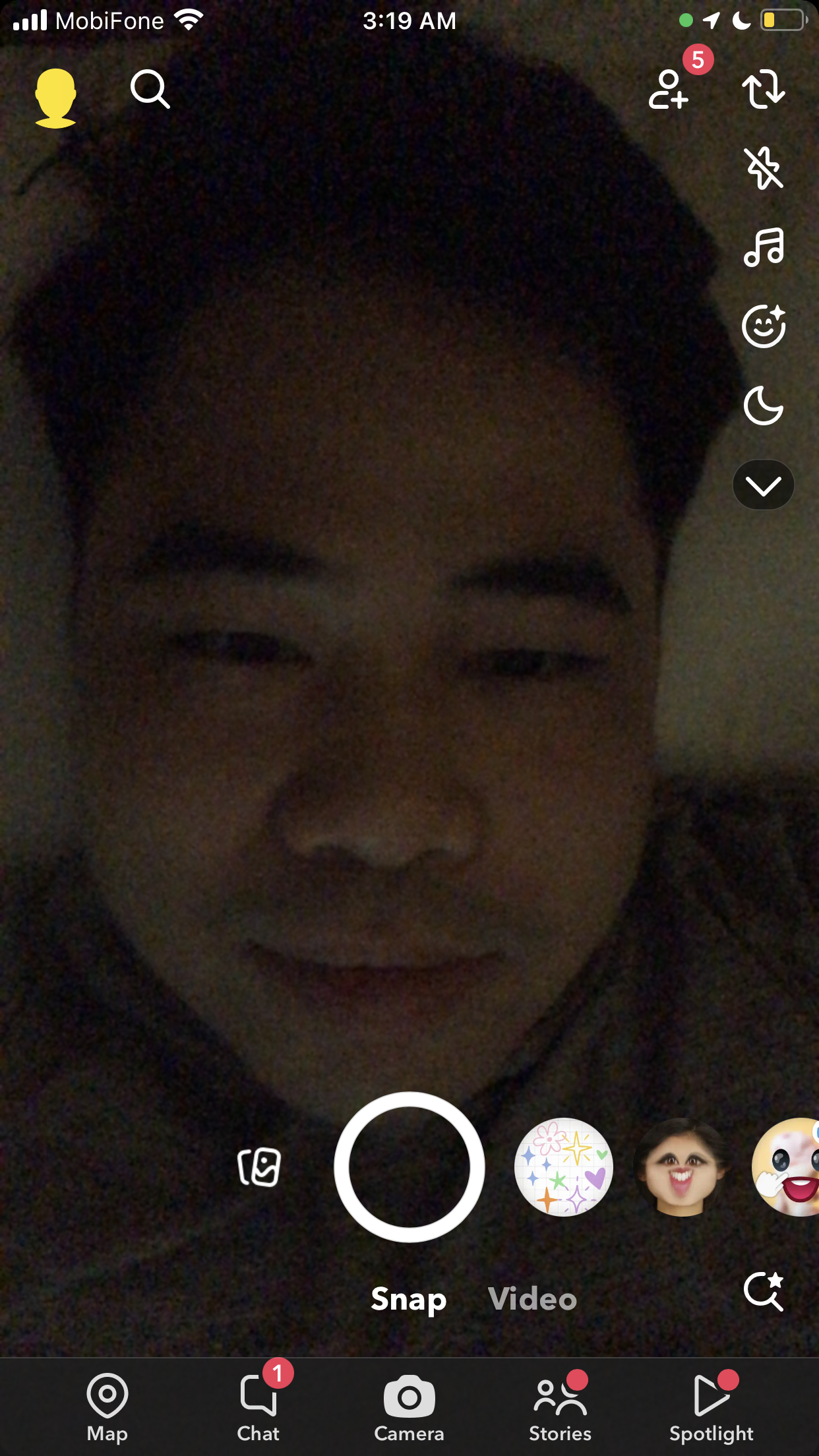This screenshot has height=1456, width=819.
Task: Select the big mouth face lens
Action: click(681, 1167)
